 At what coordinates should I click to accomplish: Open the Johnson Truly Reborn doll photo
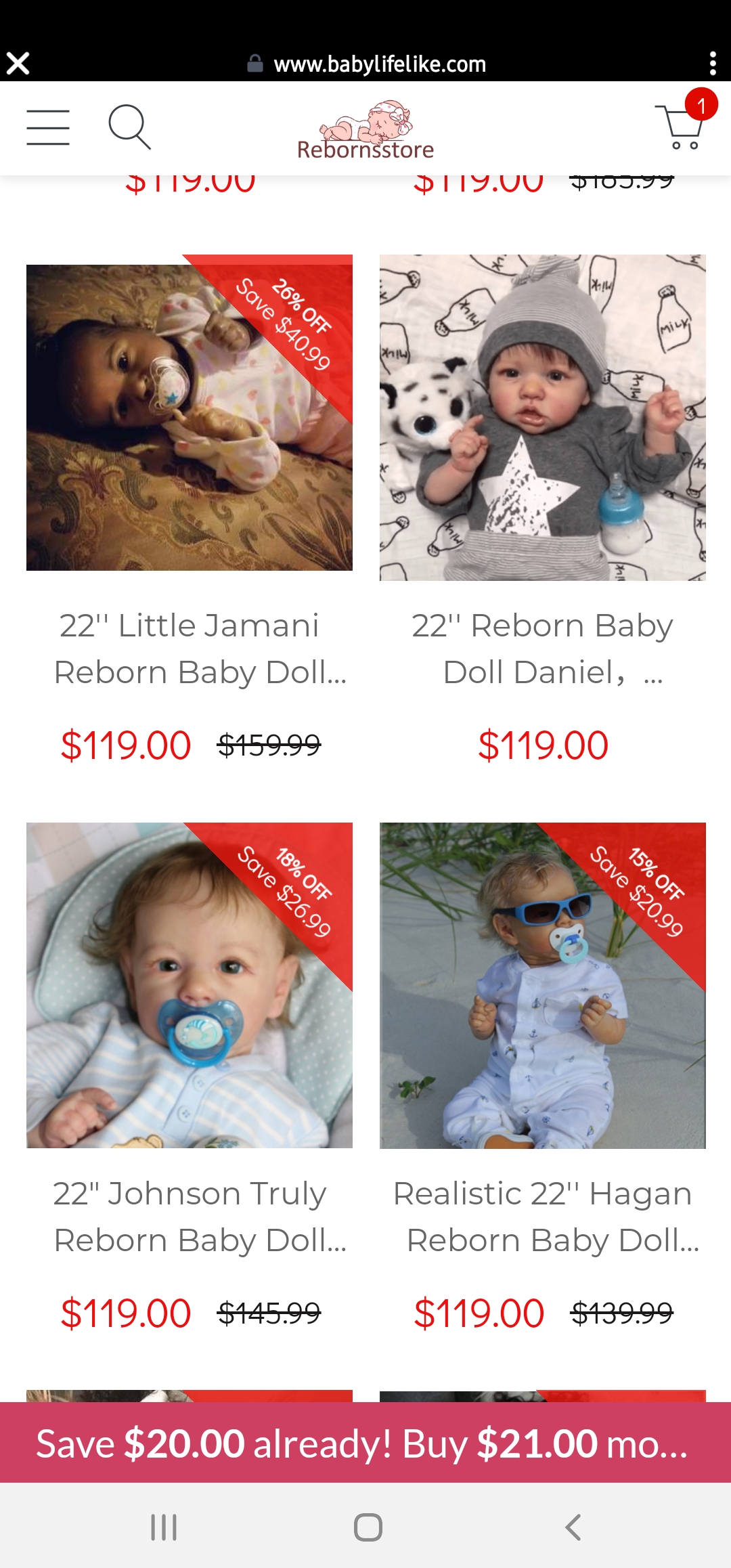click(190, 985)
